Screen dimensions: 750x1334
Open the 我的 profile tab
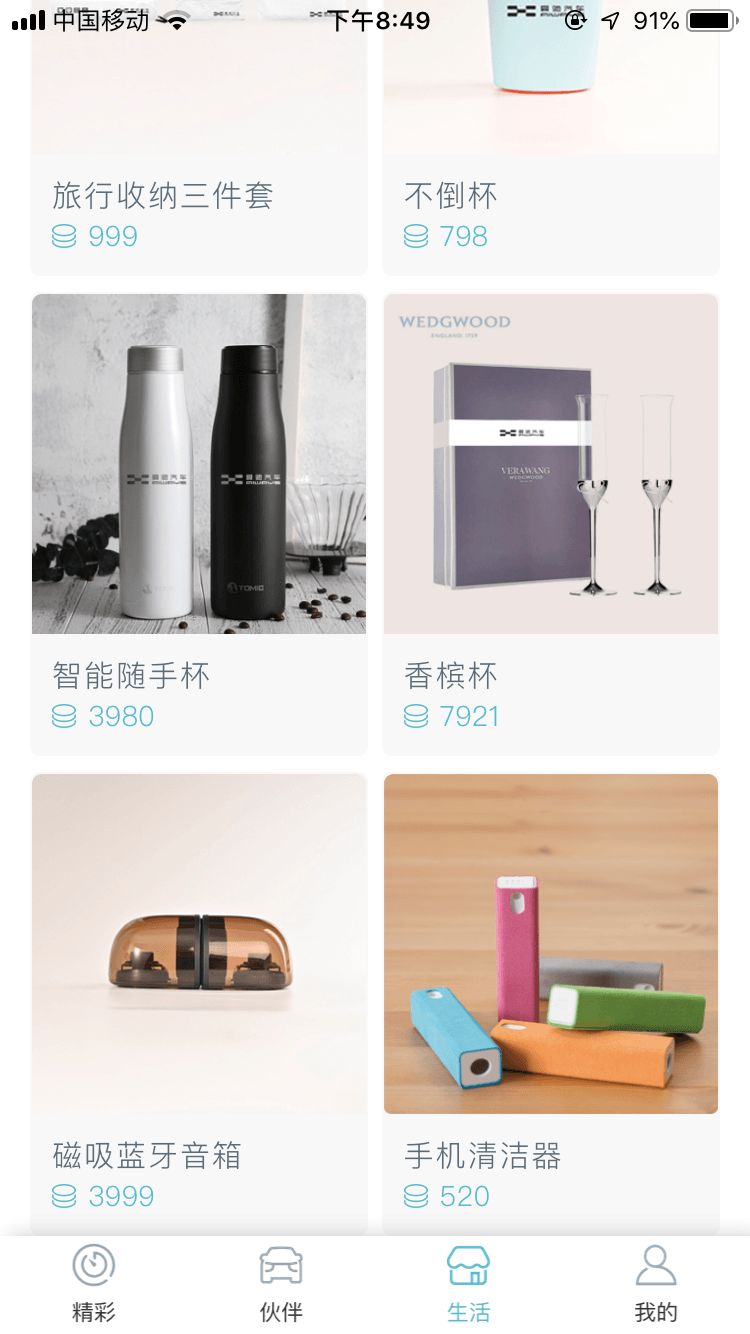pyautogui.click(x=656, y=1284)
